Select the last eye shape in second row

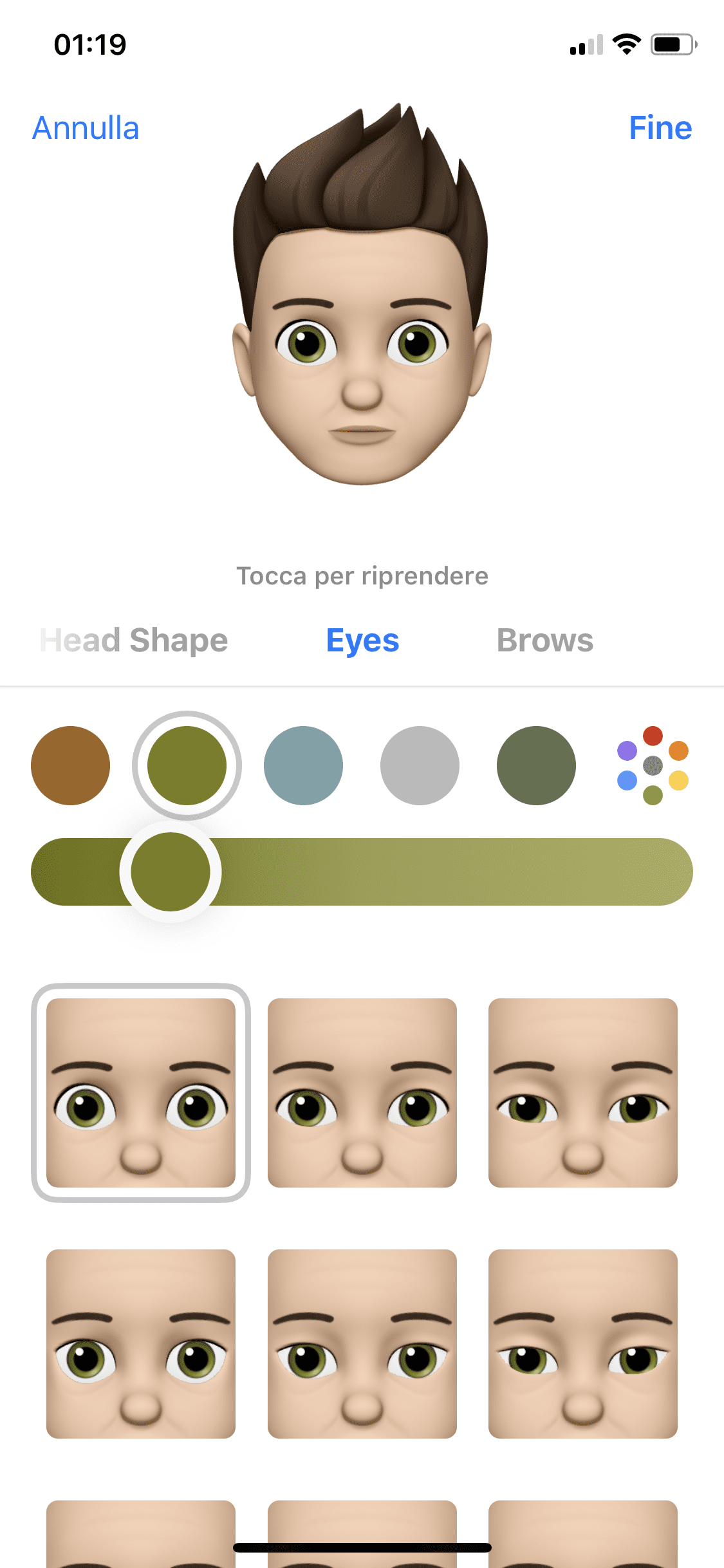pos(583,1344)
